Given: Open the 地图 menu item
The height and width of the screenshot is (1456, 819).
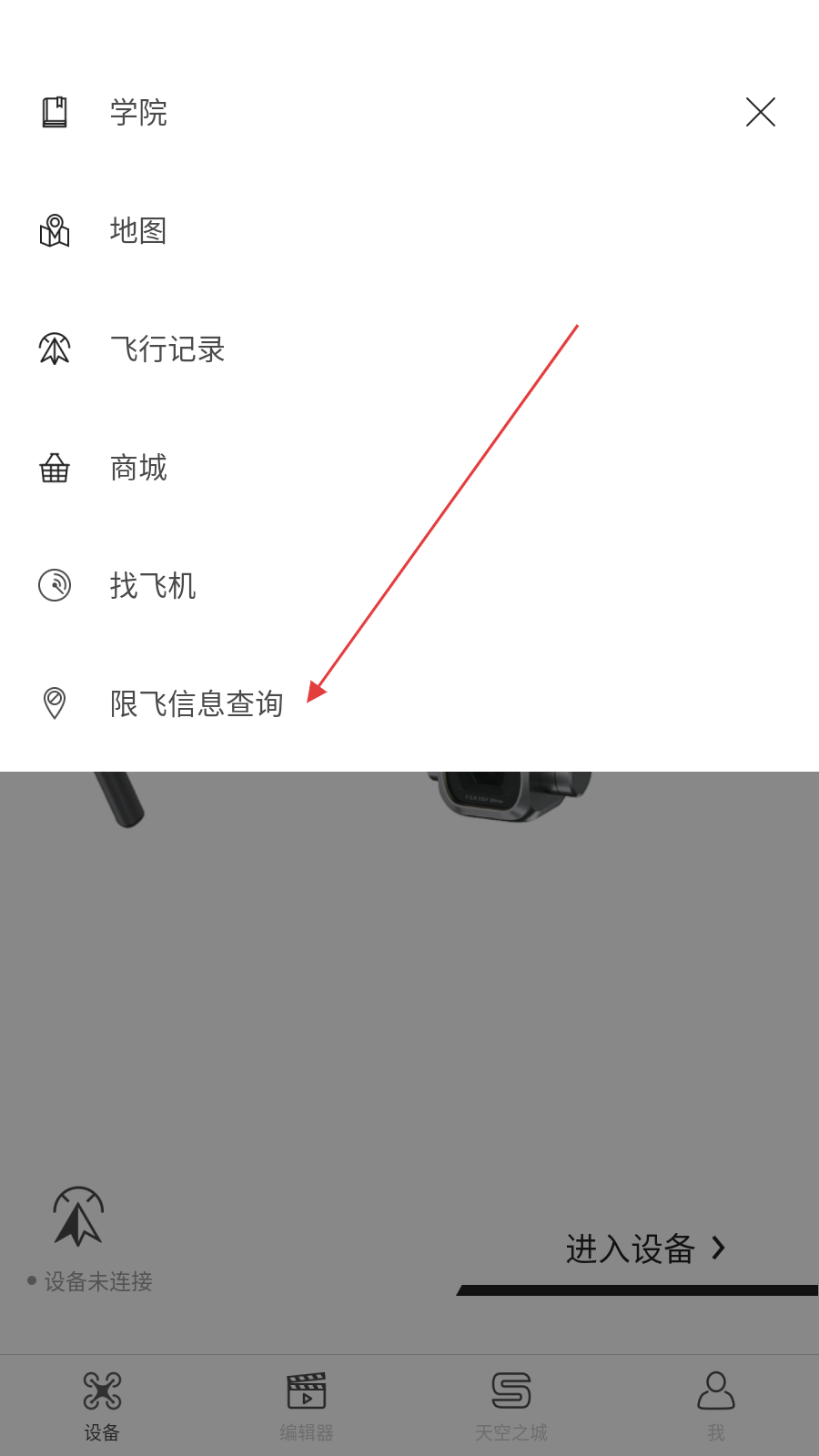Looking at the screenshot, I should click(138, 231).
